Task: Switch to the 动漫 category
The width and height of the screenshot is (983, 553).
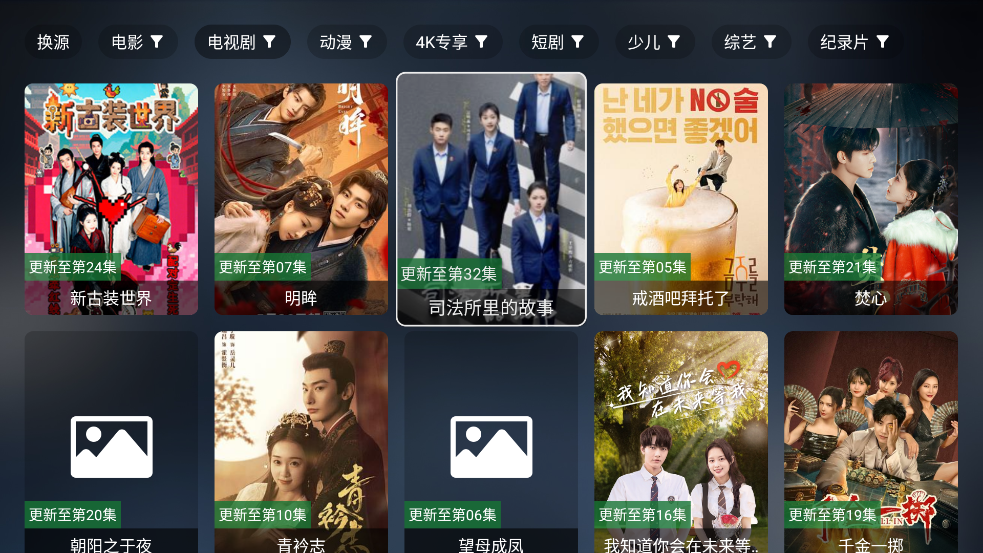Action: (x=346, y=42)
